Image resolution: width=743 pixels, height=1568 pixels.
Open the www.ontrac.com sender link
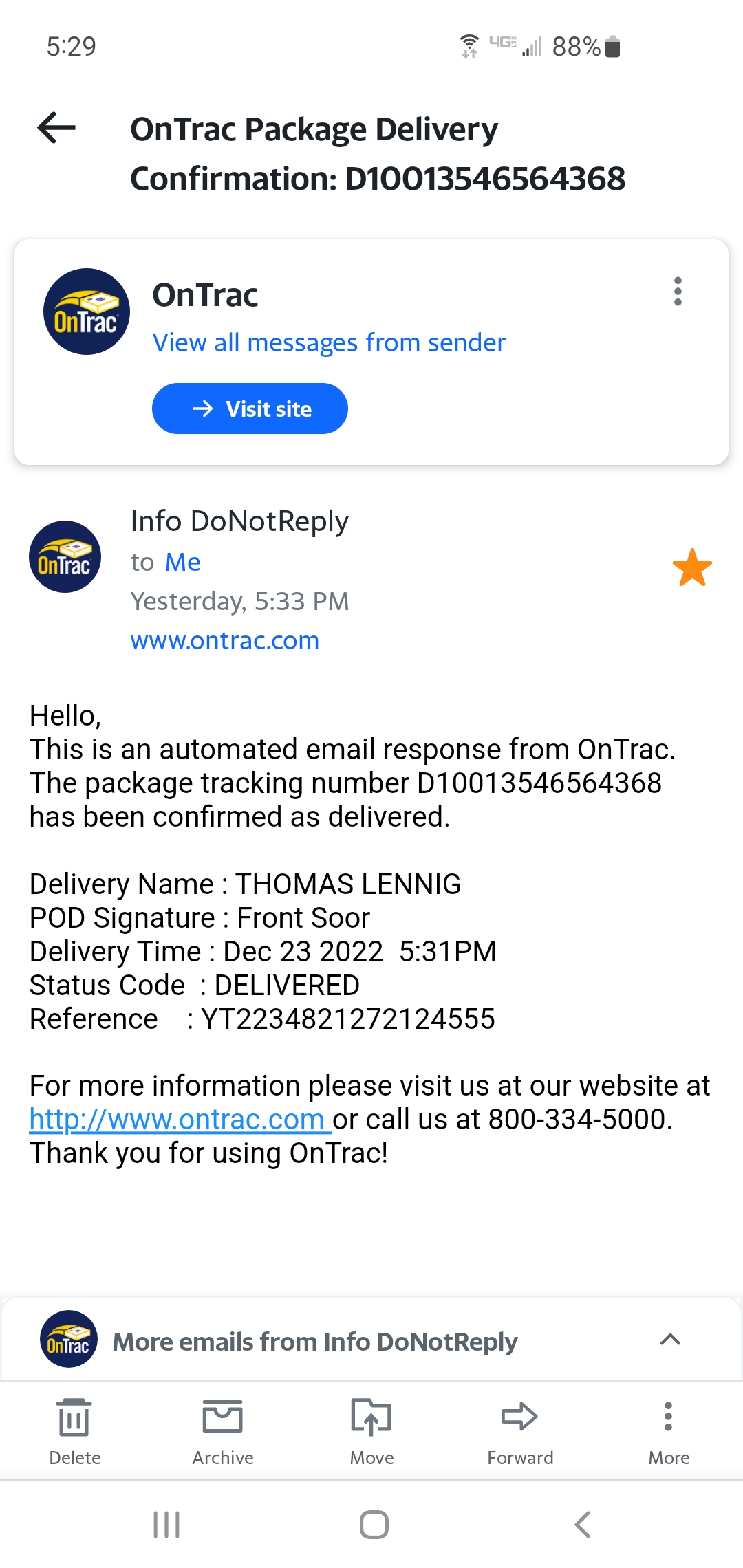point(225,641)
